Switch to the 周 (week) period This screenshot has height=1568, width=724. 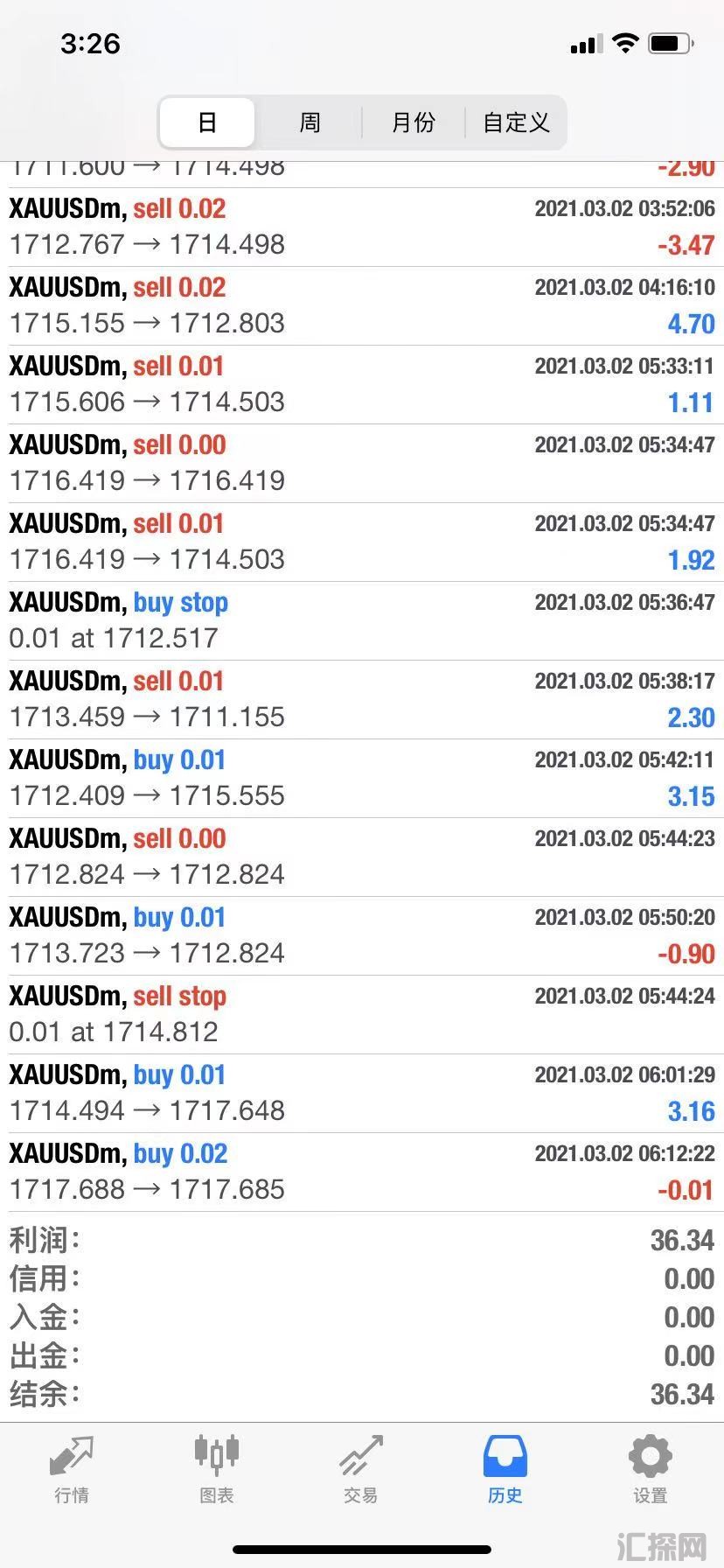pos(310,122)
